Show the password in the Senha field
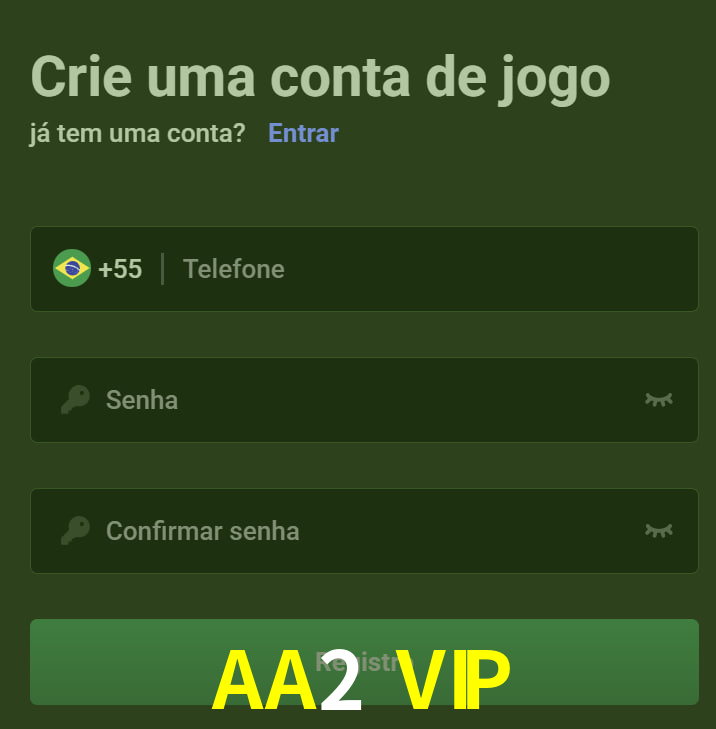 pyautogui.click(x=658, y=400)
